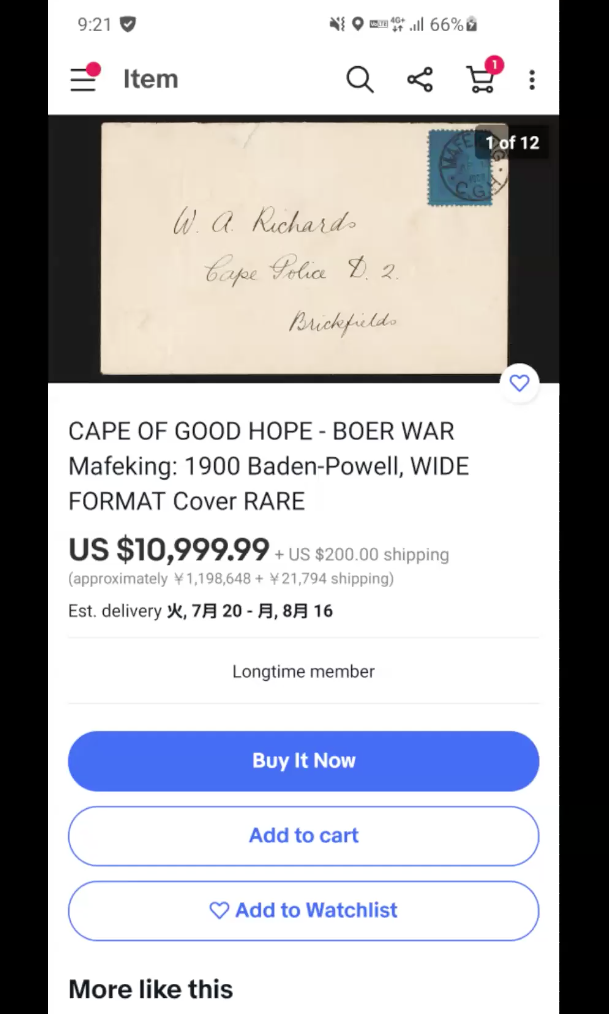Add to Watchlist
Image resolution: width=609 pixels, height=1014 pixels.
(303, 911)
